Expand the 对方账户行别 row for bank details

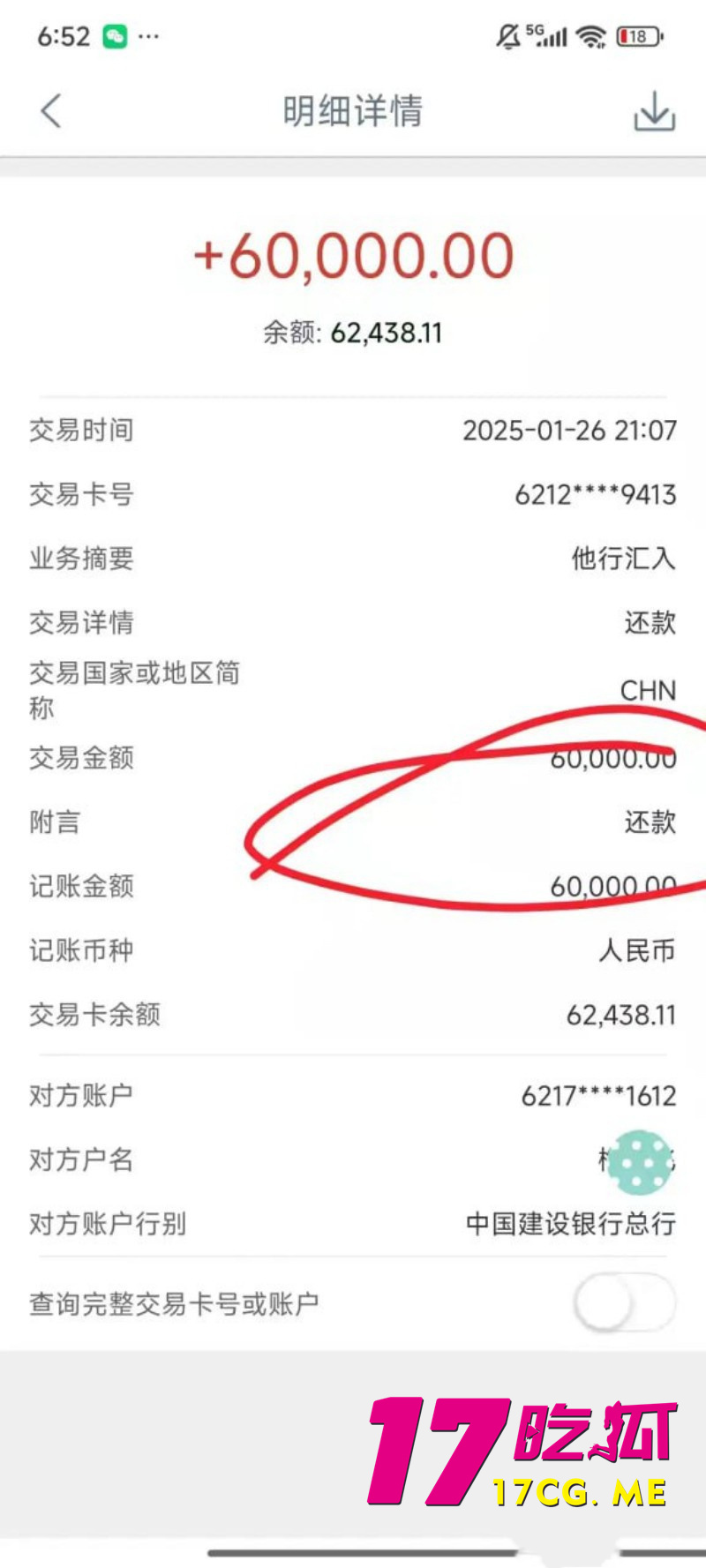tap(353, 1225)
